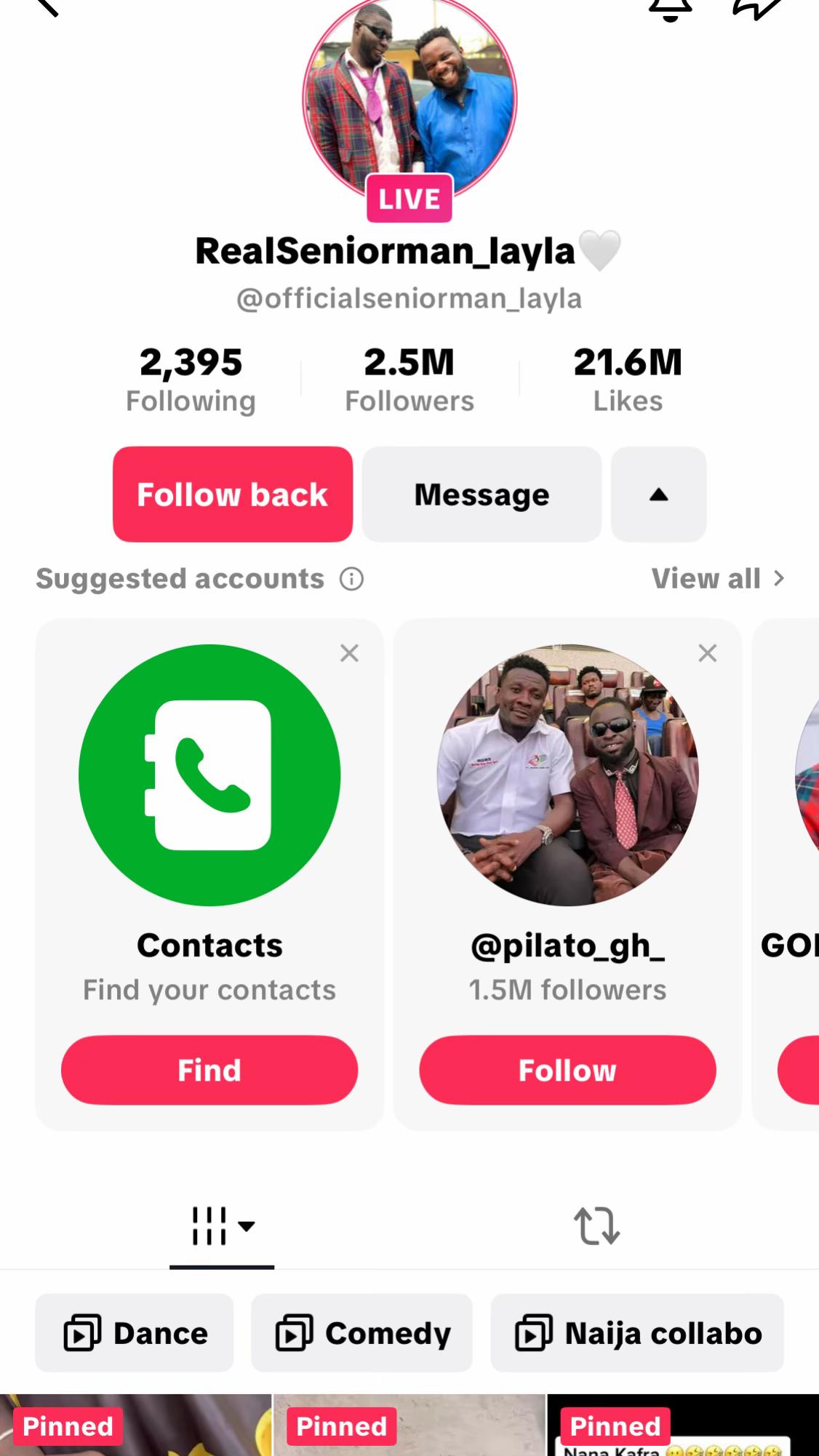Dismiss the Contacts suggestion card
Screen dimensions: 819x1456
349,653
